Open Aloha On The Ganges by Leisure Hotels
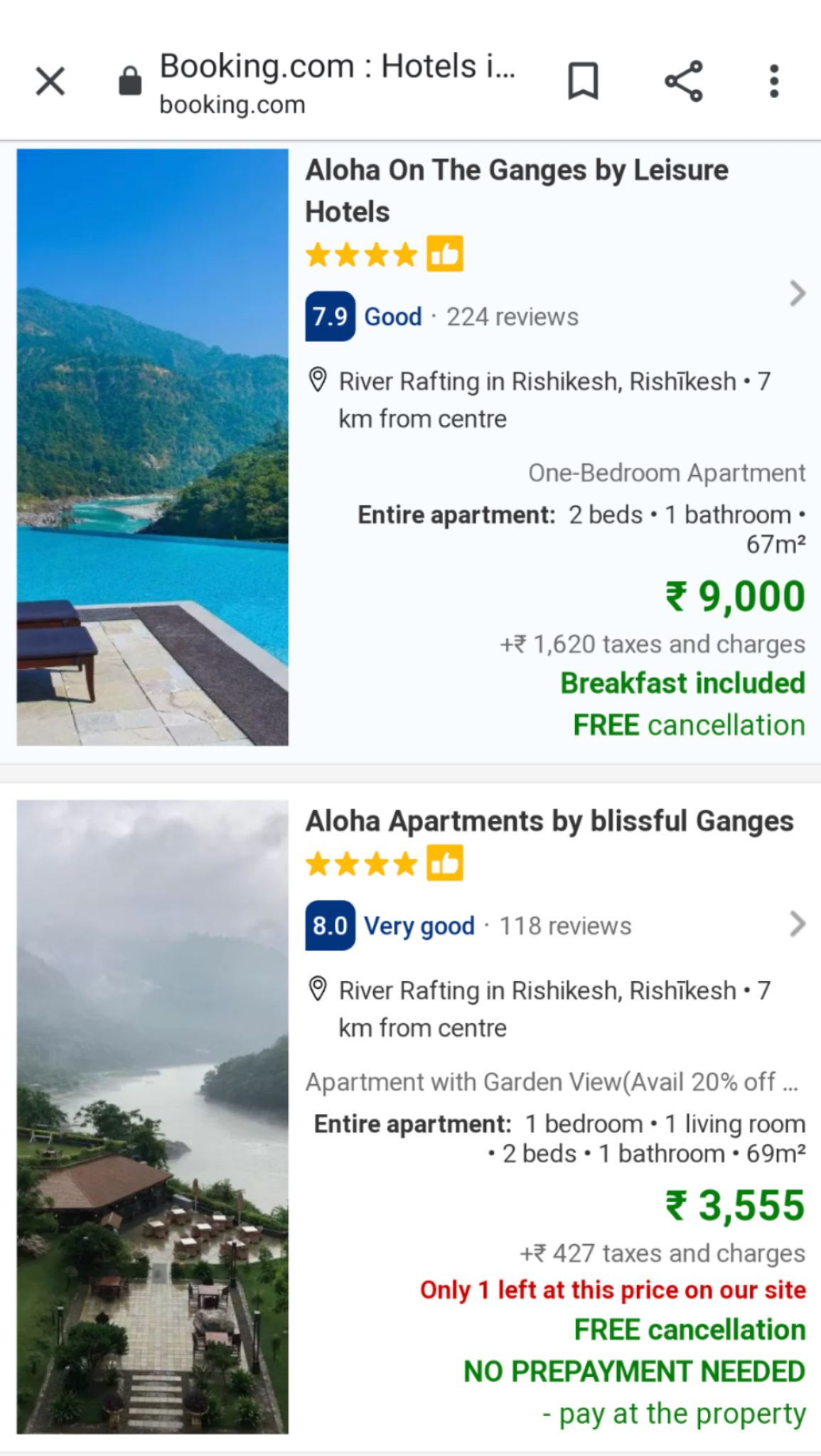 [517, 191]
